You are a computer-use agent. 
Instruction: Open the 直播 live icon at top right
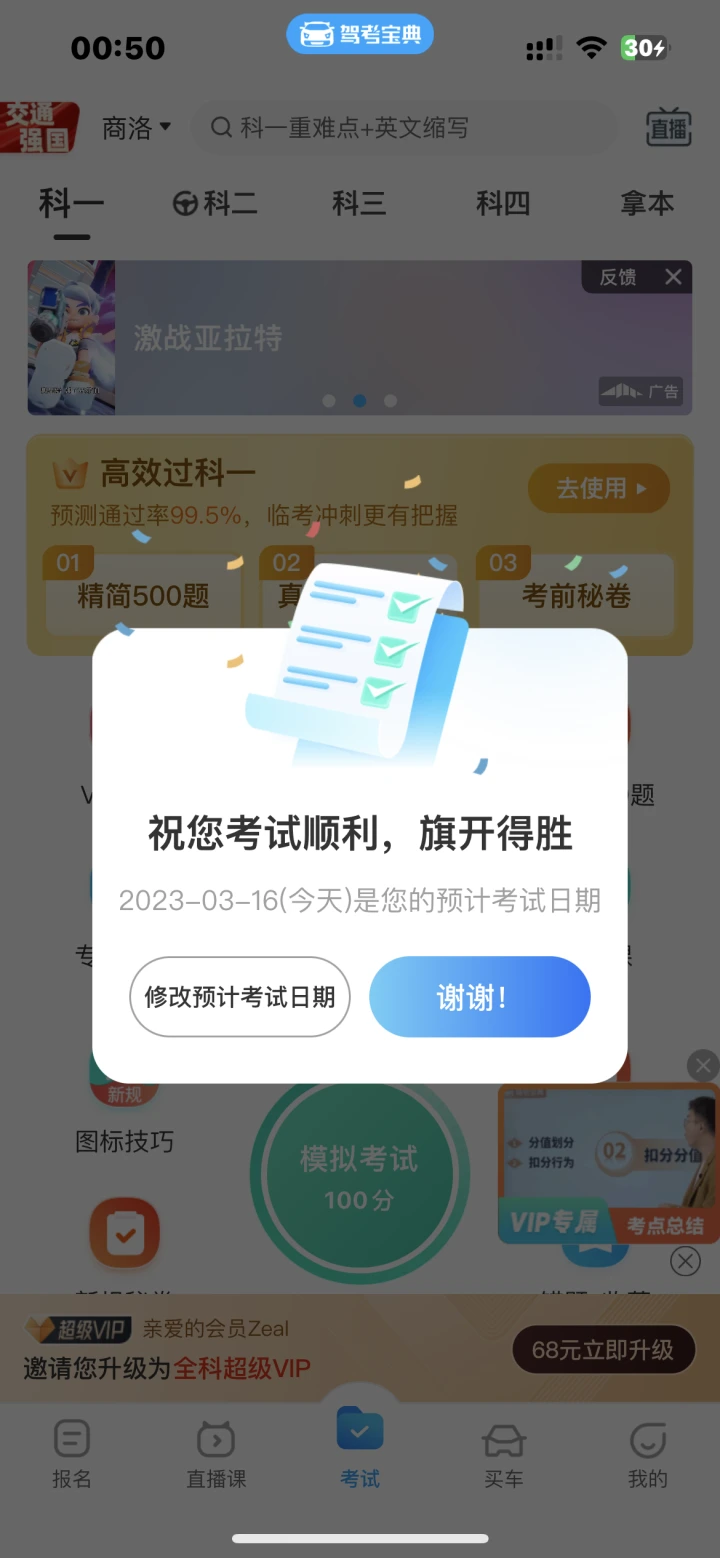click(669, 128)
